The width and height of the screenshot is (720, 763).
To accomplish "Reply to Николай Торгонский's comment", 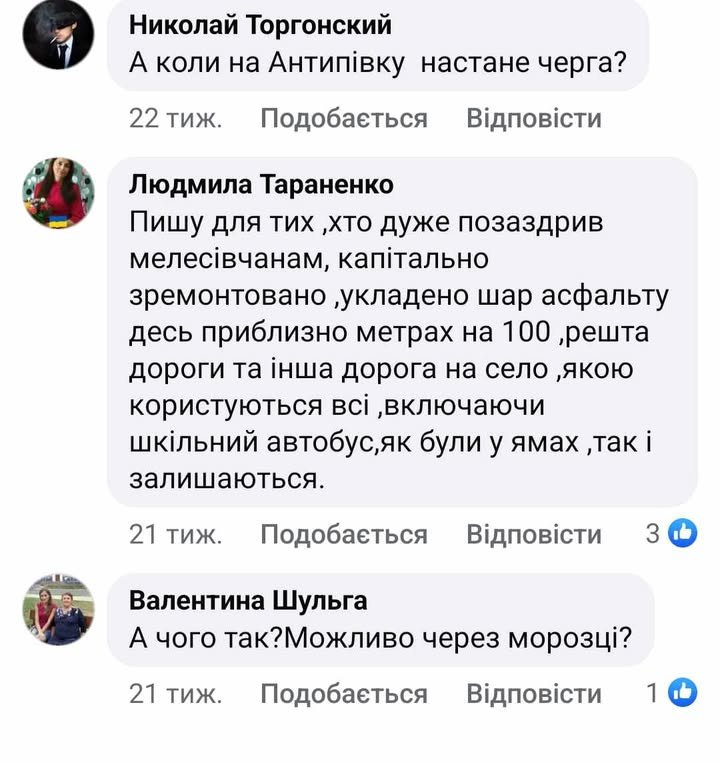I will pyautogui.click(x=533, y=119).
